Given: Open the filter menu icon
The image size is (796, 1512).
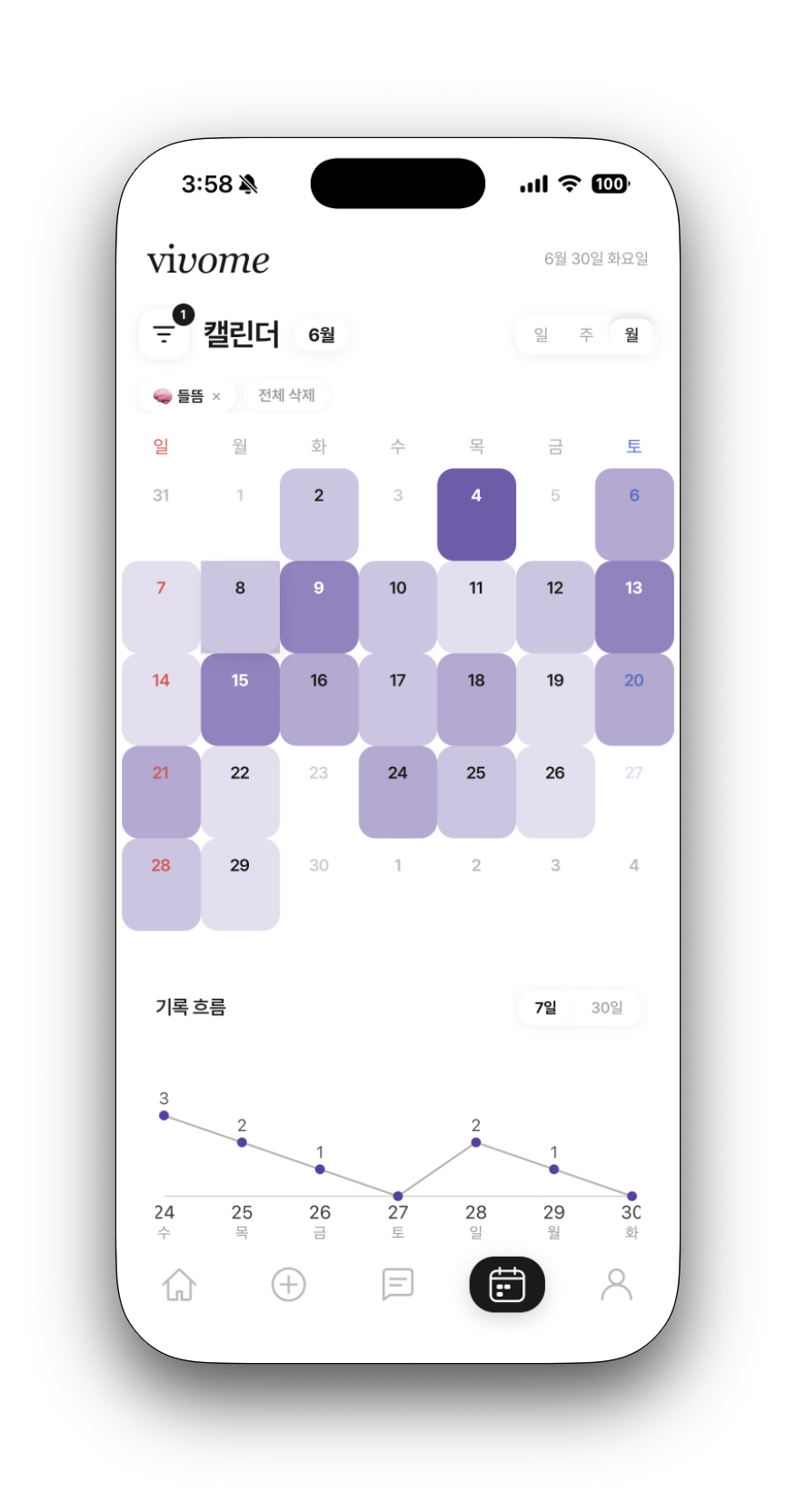Looking at the screenshot, I should (x=164, y=334).
